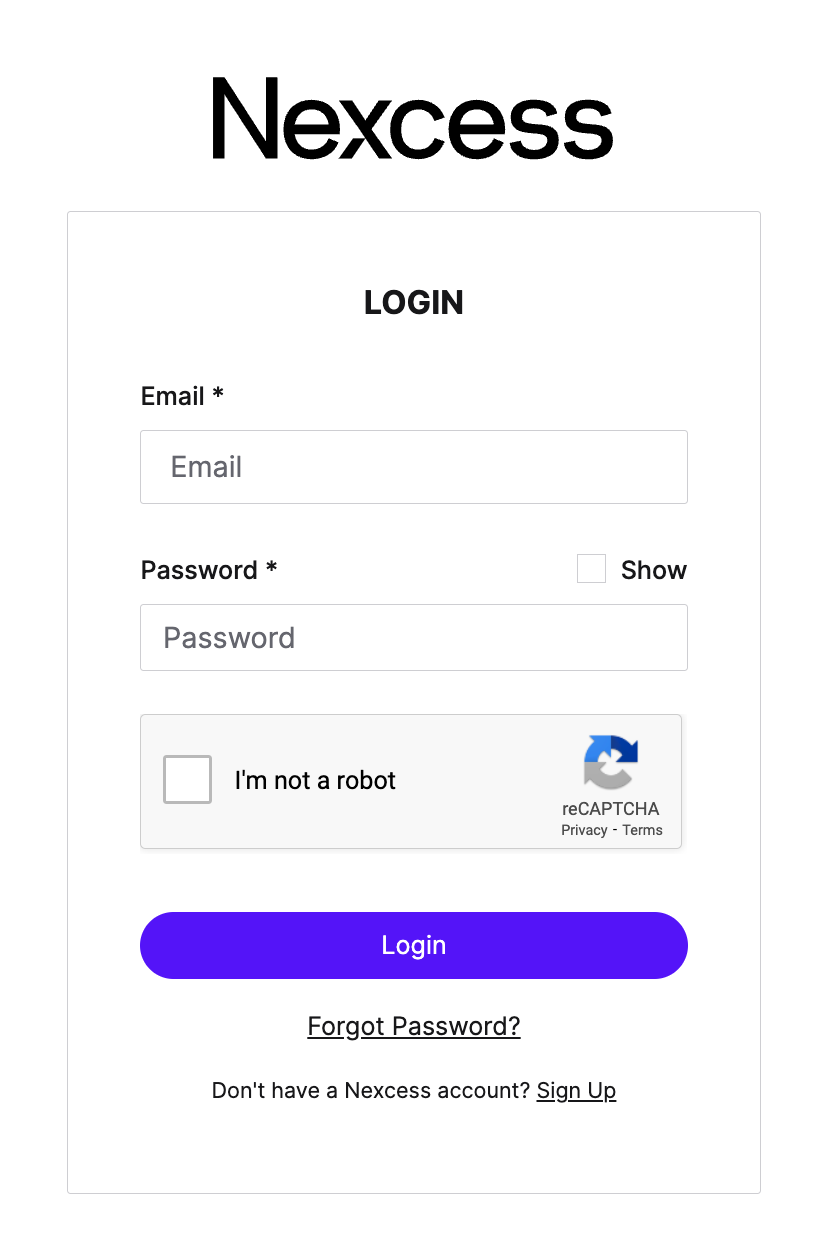
Task: Click inside the Password input field
Action: coord(413,637)
